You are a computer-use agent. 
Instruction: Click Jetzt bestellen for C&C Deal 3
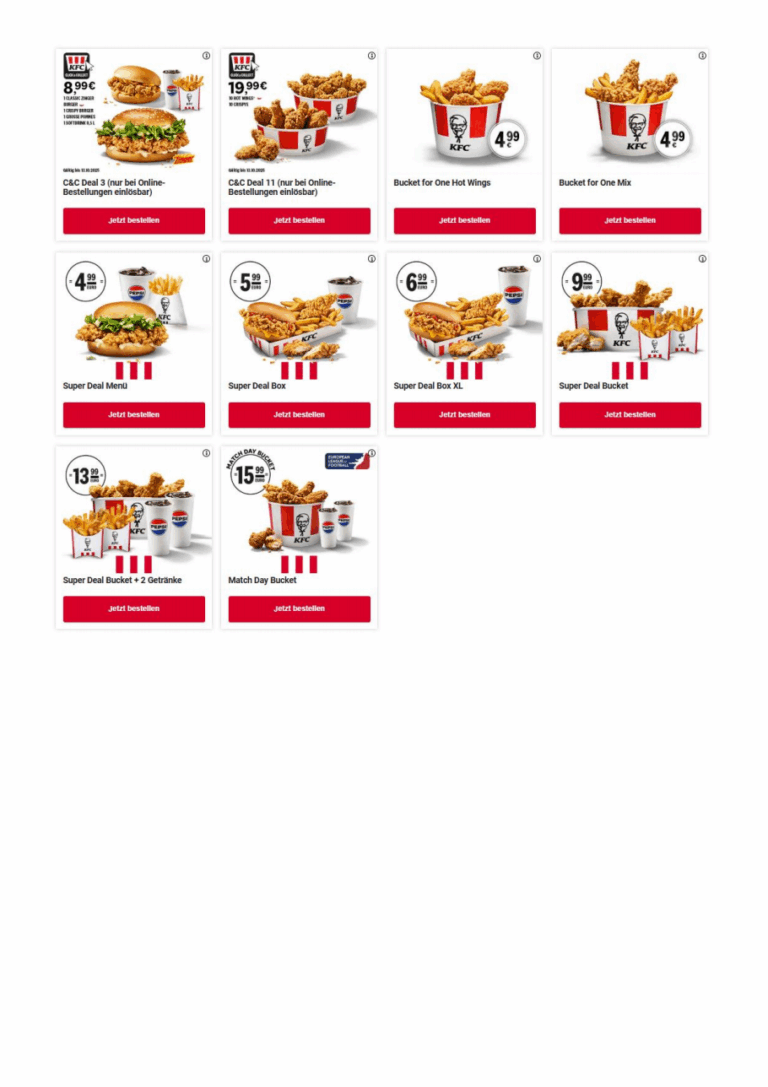click(x=133, y=220)
